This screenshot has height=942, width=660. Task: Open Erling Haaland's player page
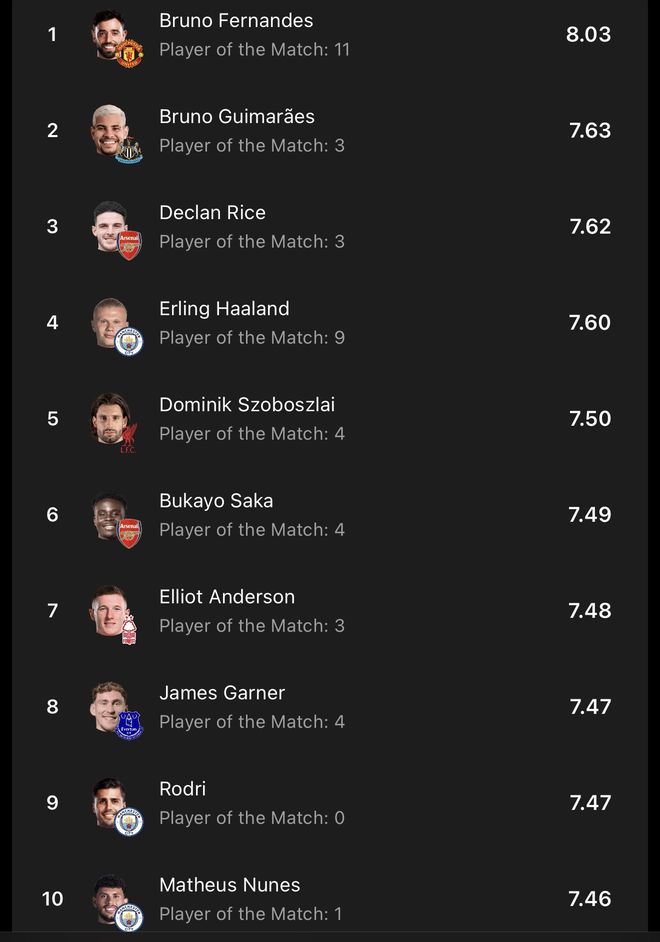coord(224,309)
